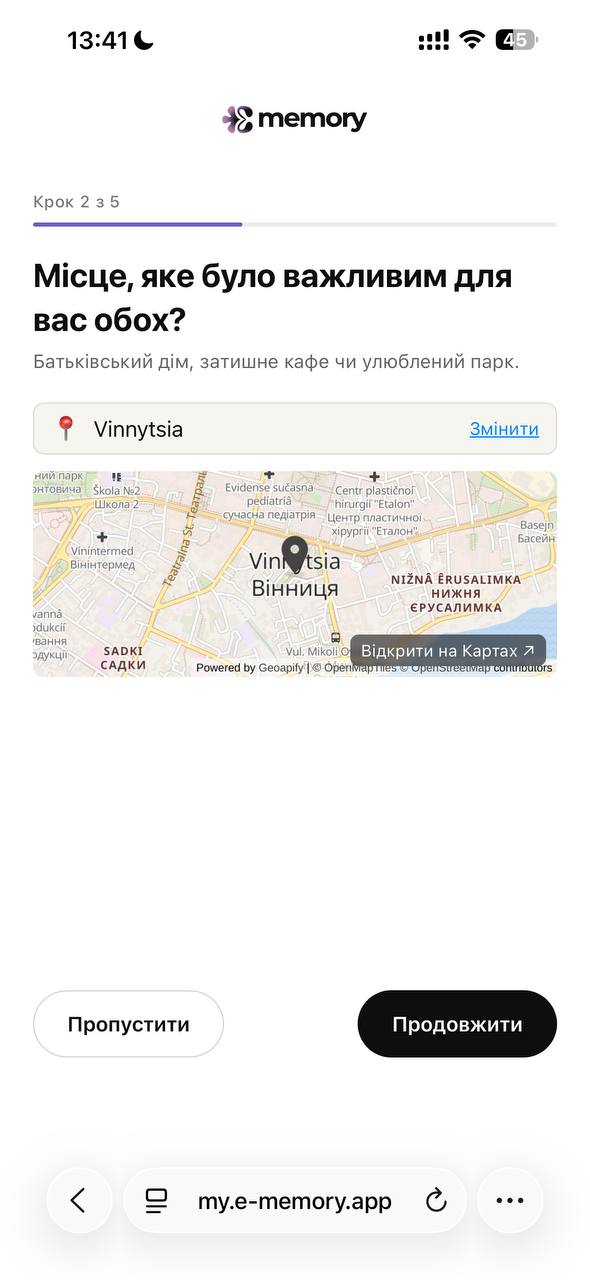Tap the my.e-memory.app address bar
This screenshot has width=590, height=1280.
tap(295, 1201)
